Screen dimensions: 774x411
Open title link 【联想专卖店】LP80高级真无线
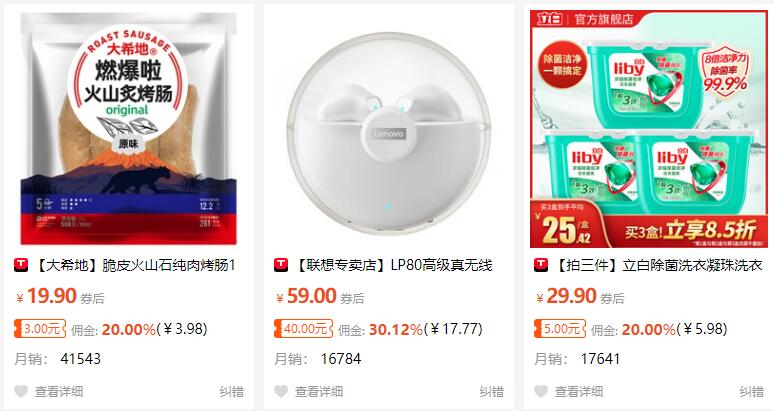click(x=397, y=266)
